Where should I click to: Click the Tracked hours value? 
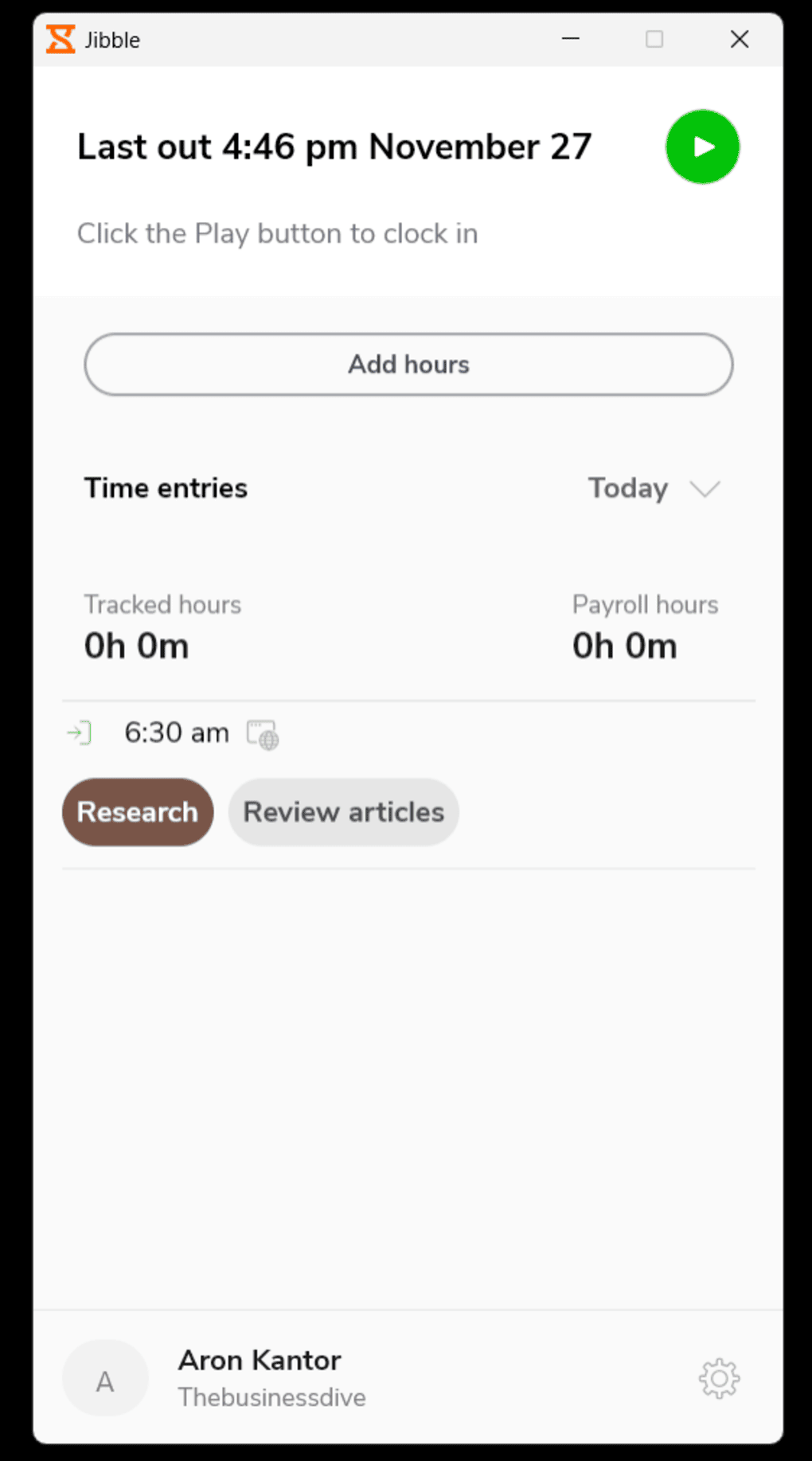[x=136, y=645]
